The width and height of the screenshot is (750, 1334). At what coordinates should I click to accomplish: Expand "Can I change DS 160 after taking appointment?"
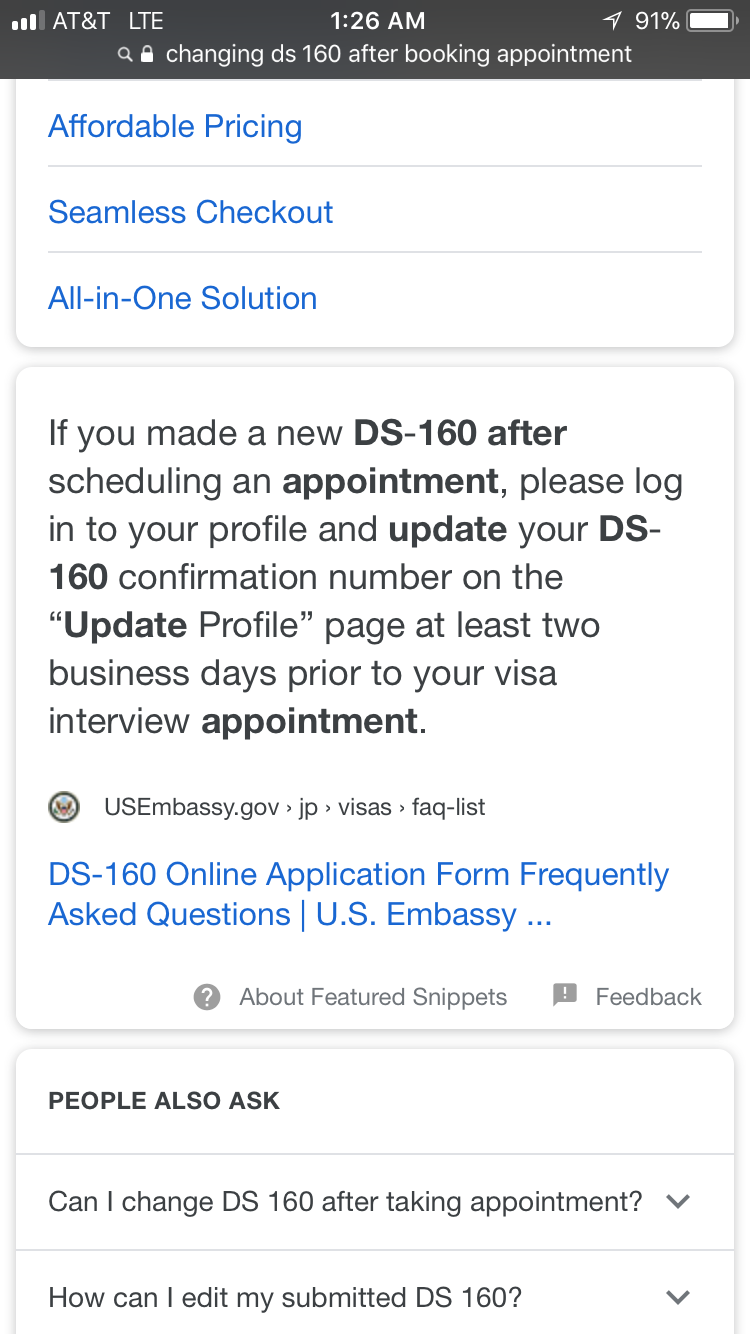(x=375, y=1202)
